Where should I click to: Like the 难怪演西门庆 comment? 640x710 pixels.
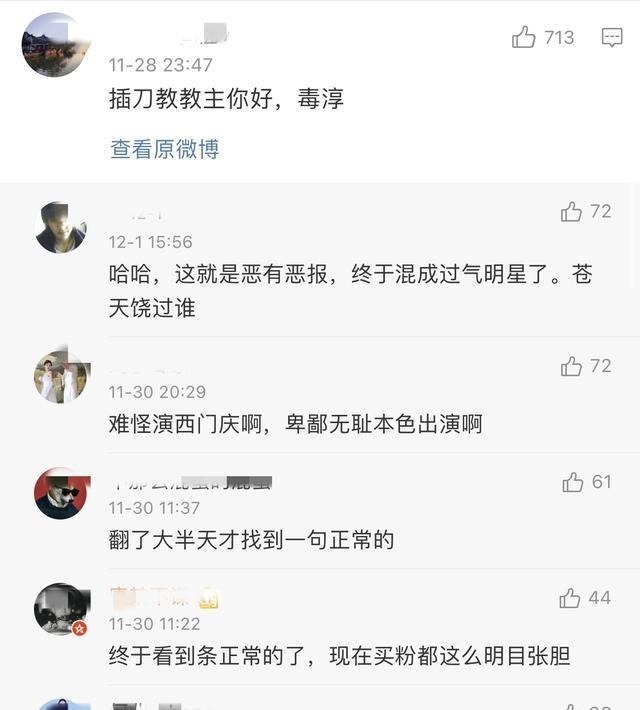572,367
